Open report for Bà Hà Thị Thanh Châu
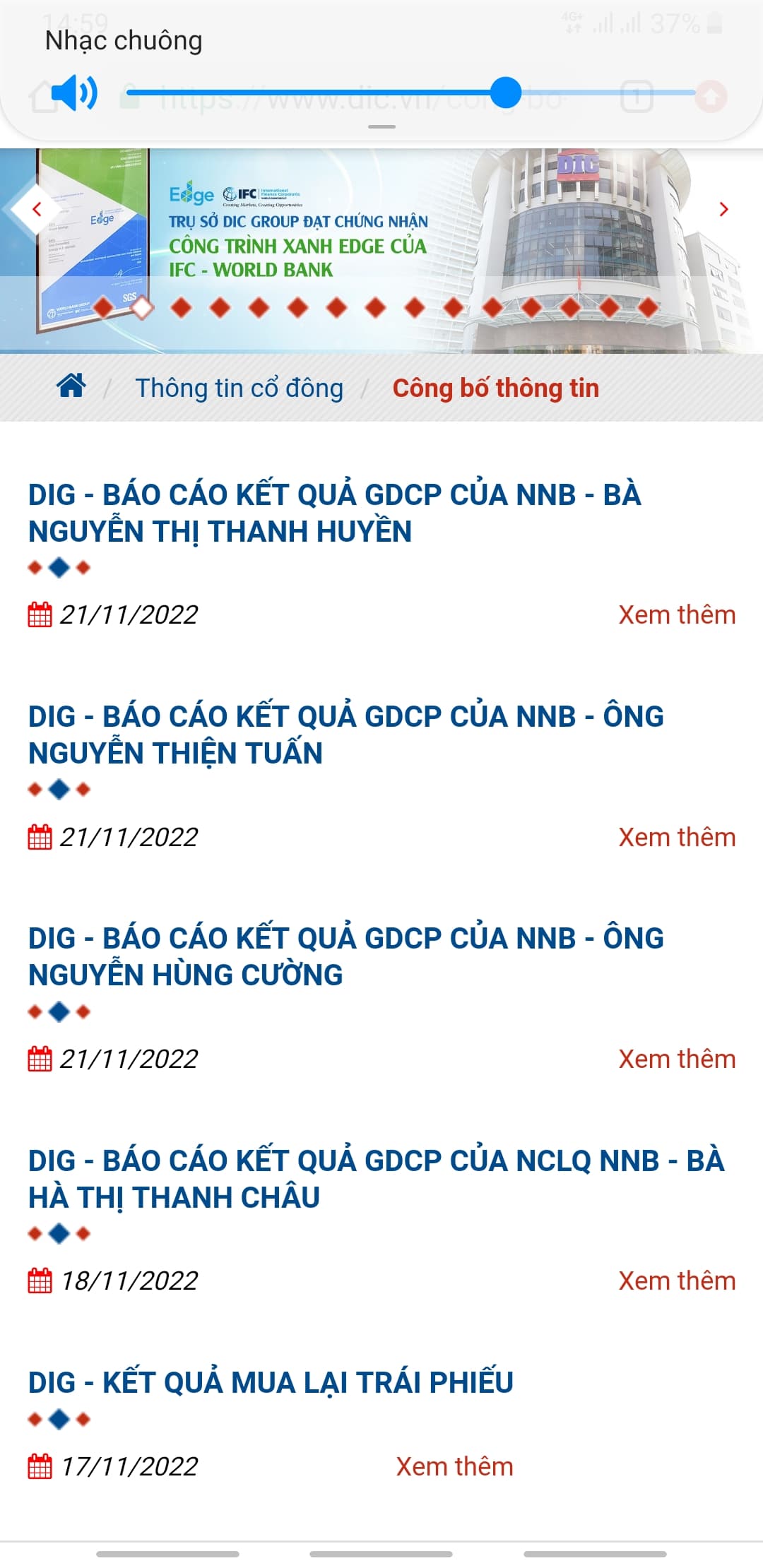The width and height of the screenshot is (763, 1568). (376, 1179)
